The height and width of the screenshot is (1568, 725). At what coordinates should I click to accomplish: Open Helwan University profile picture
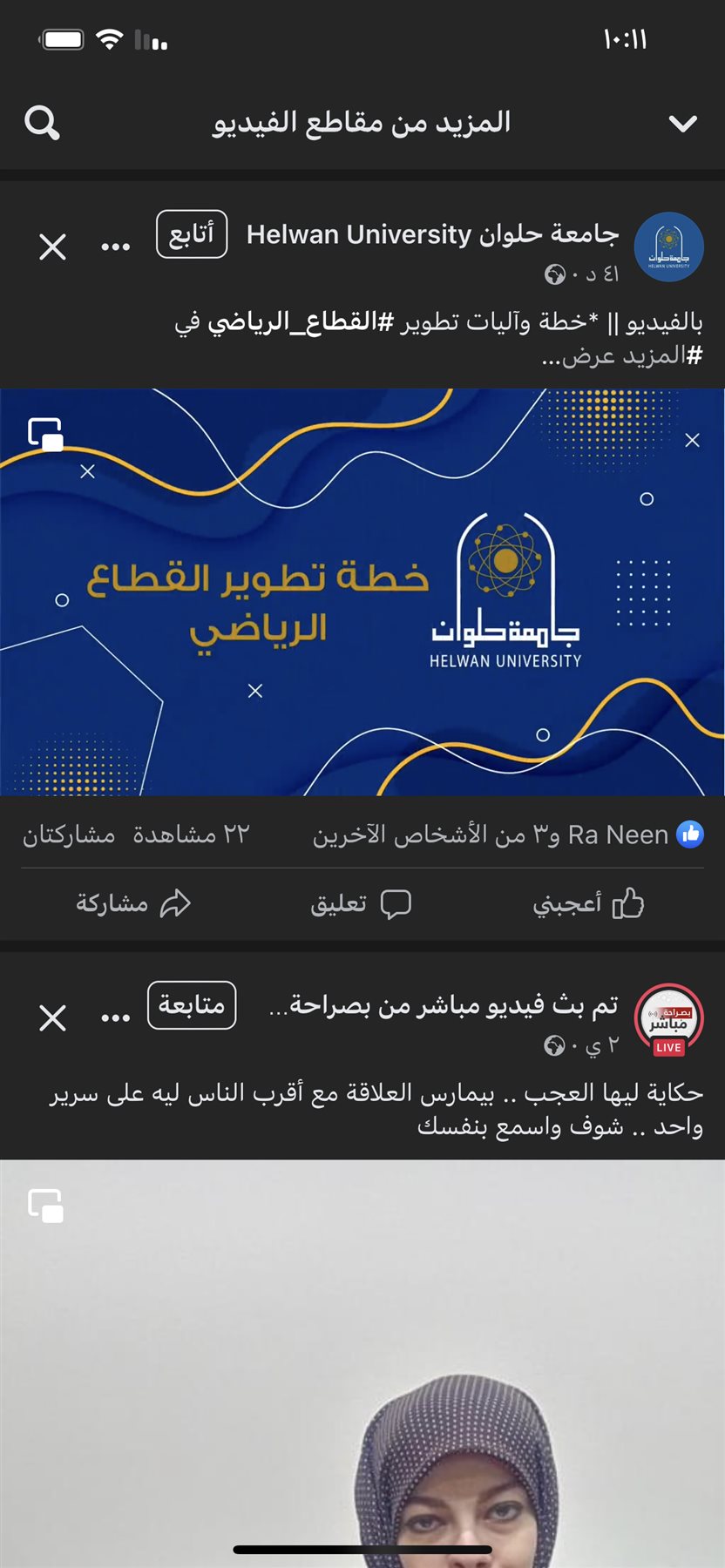668,247
